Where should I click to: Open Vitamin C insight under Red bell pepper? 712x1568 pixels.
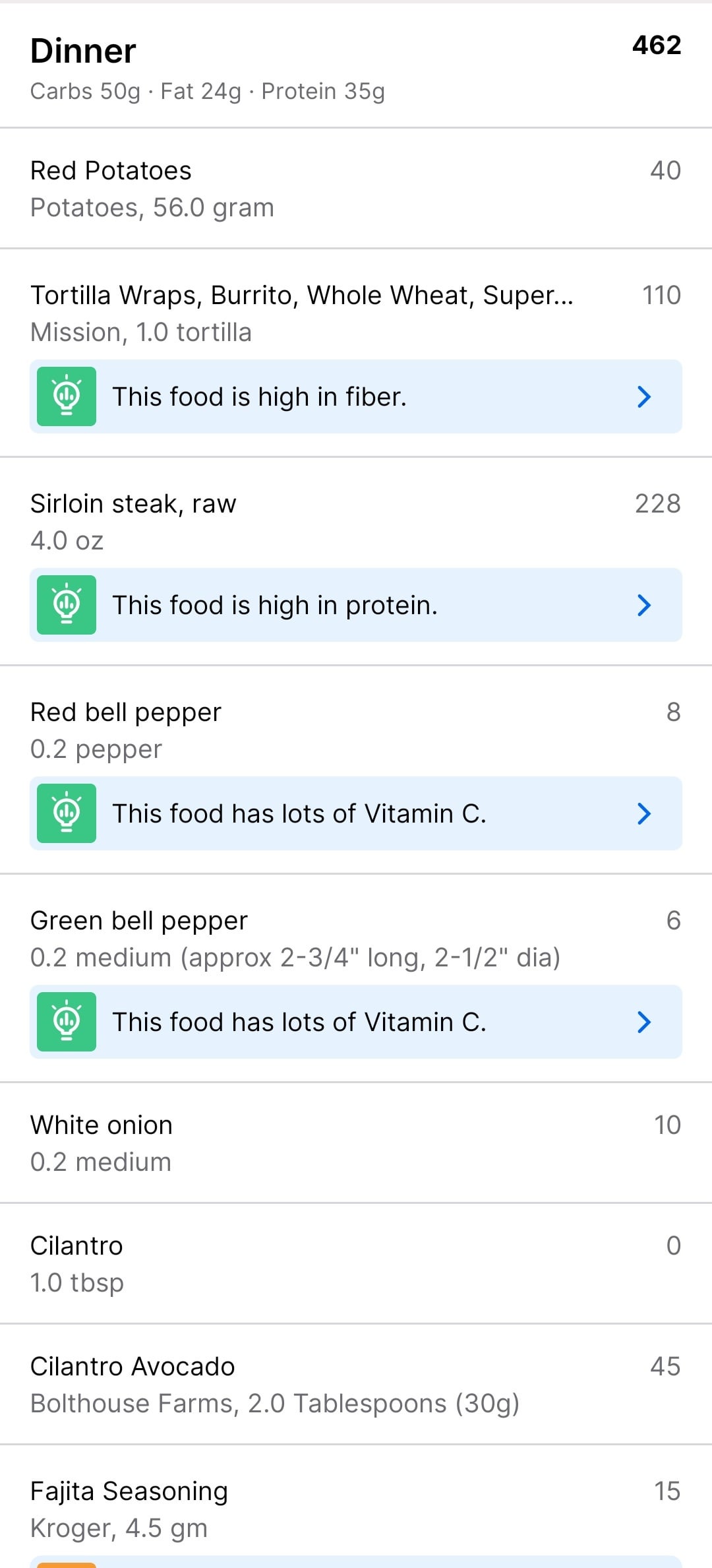356,813
